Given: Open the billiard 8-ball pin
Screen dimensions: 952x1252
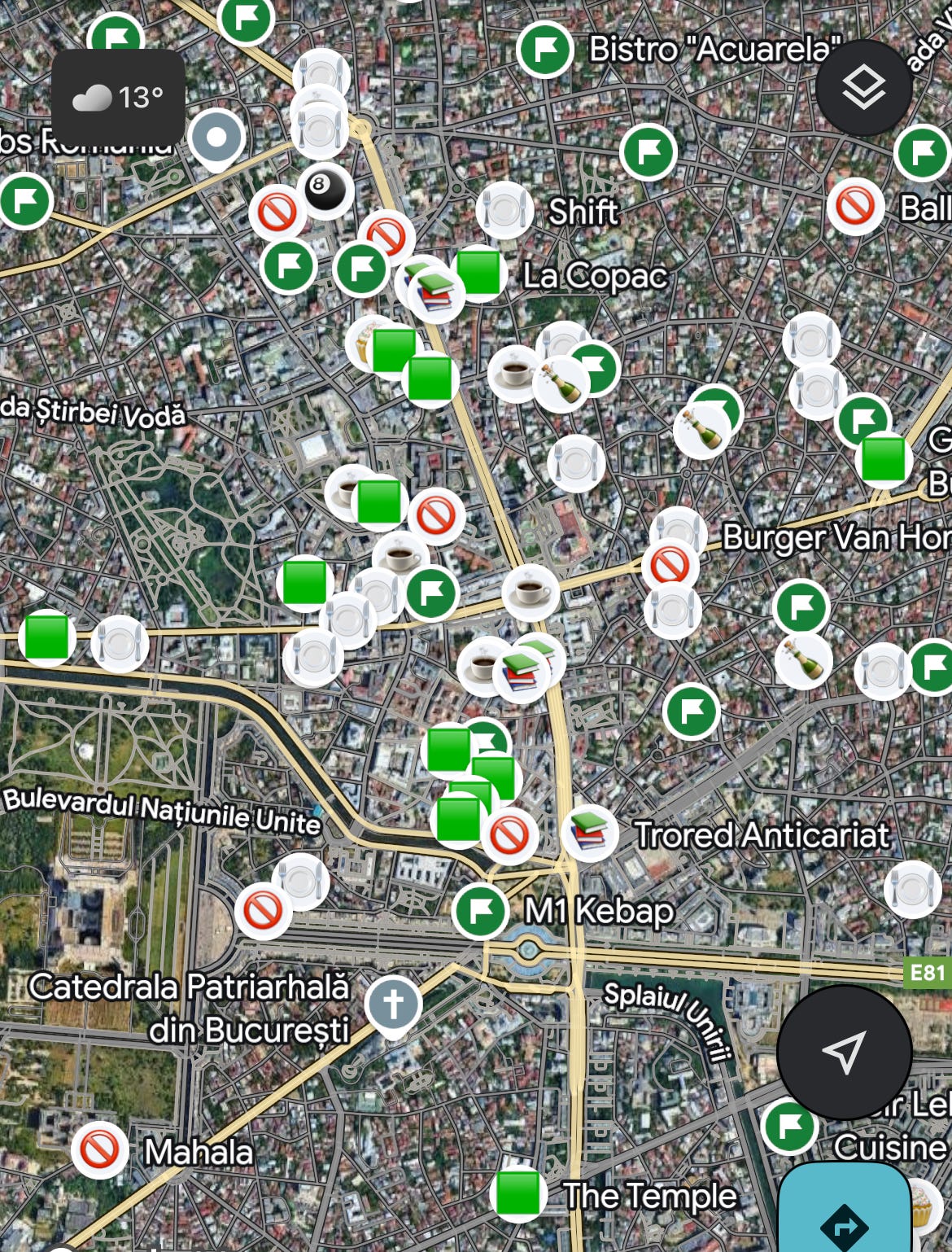Looking at the screenshot, I should [325, 189].
